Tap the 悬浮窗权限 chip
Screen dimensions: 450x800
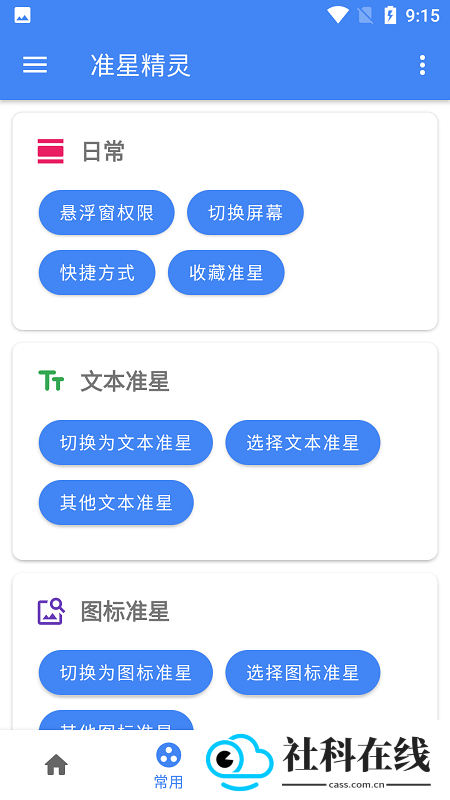107,213
